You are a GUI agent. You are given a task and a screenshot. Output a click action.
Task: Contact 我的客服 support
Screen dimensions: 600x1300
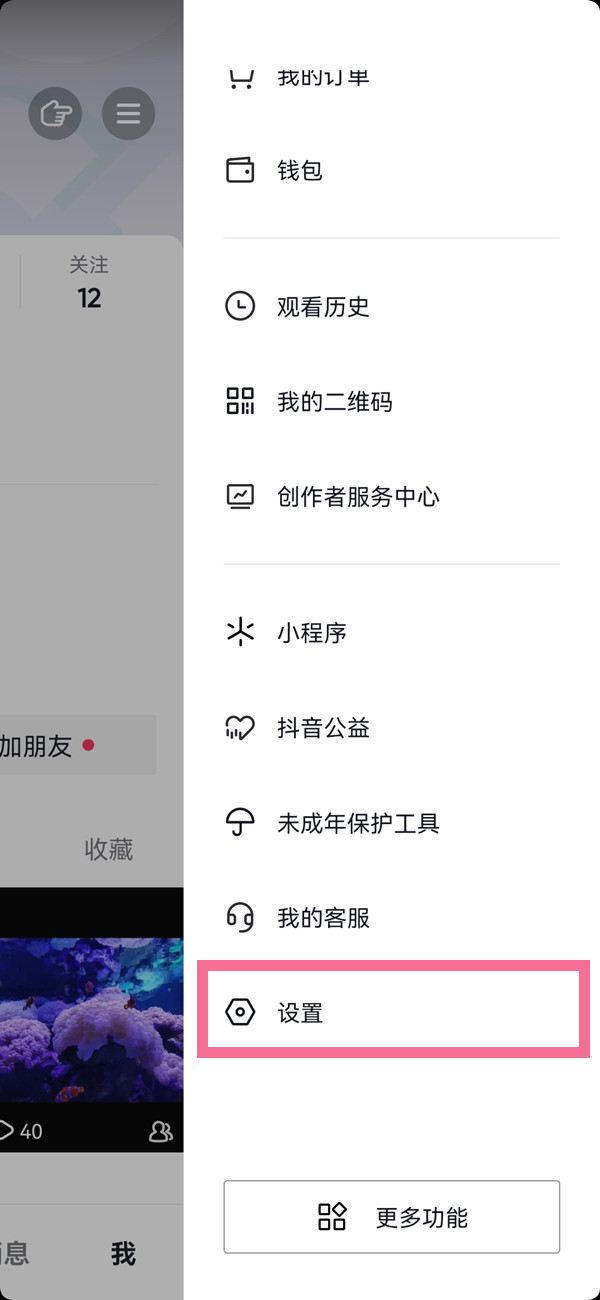[322, 918]
